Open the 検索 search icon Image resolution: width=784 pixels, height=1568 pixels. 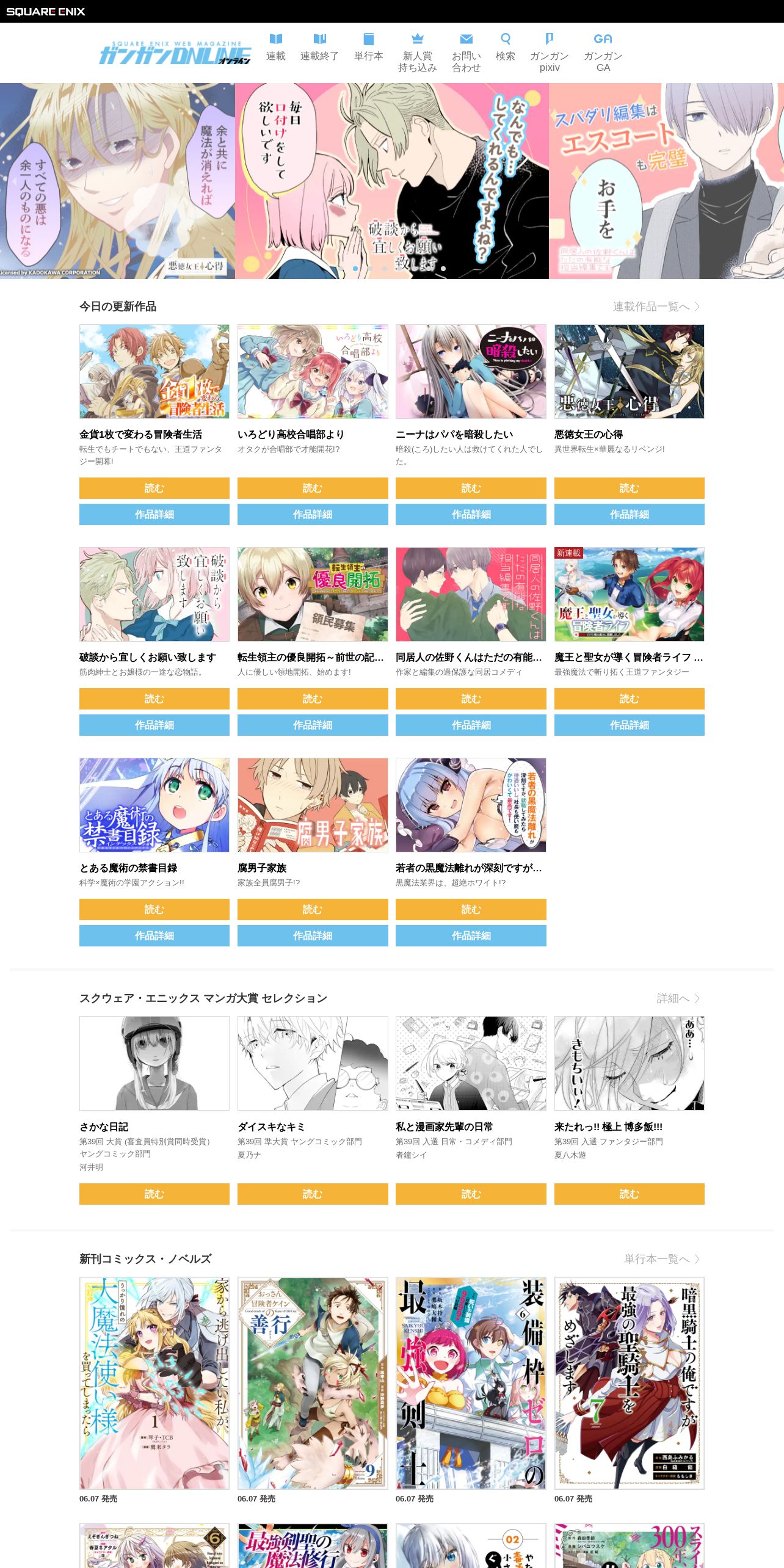coord(506,48)
